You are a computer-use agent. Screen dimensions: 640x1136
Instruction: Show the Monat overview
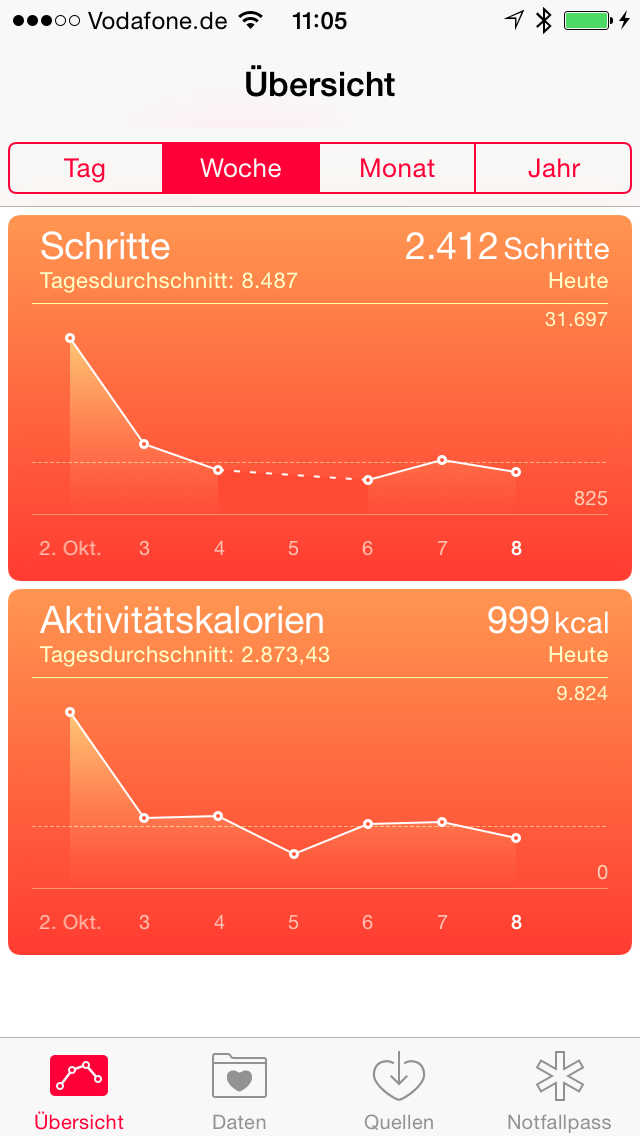(397, 168)
